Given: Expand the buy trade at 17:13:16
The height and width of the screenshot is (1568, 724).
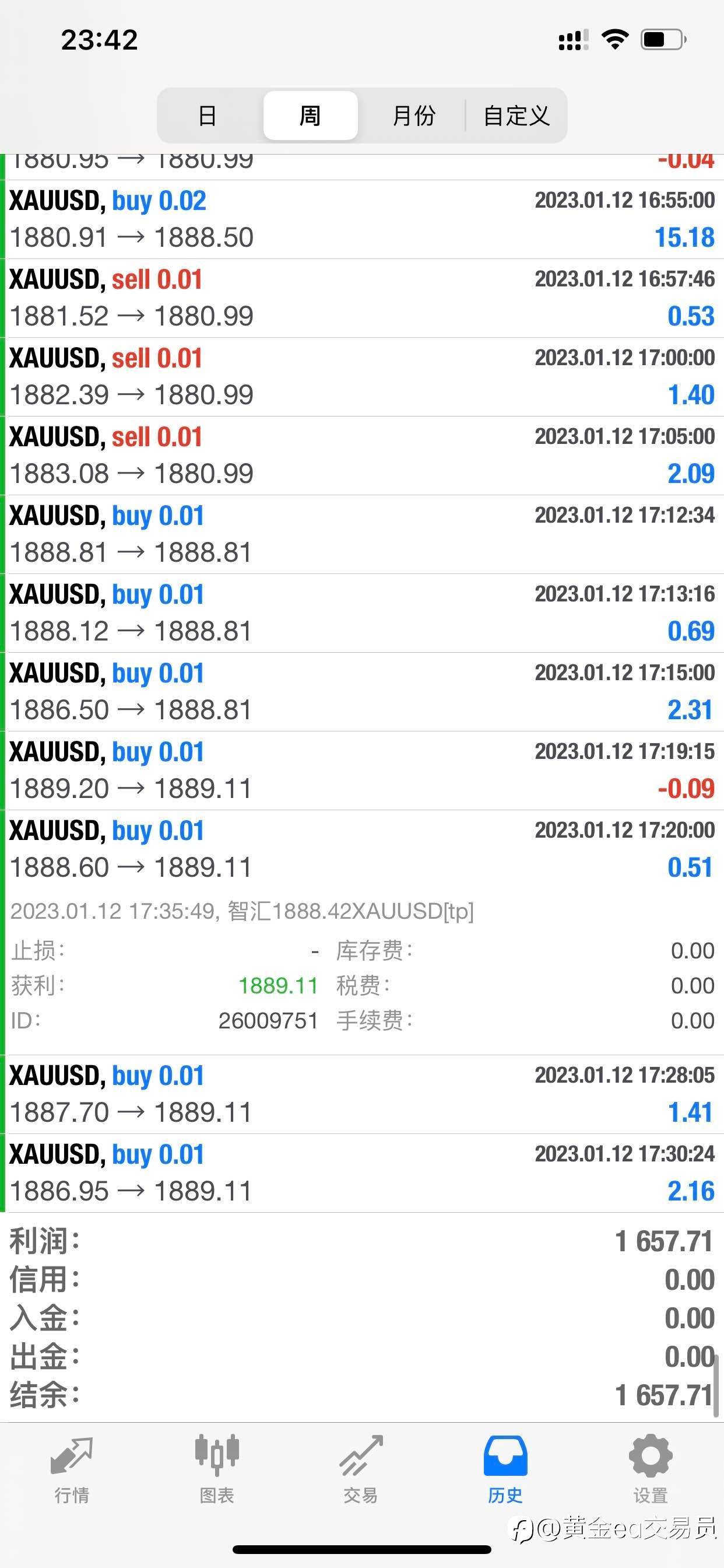Looking at the screenshot, I should point(362,613).
